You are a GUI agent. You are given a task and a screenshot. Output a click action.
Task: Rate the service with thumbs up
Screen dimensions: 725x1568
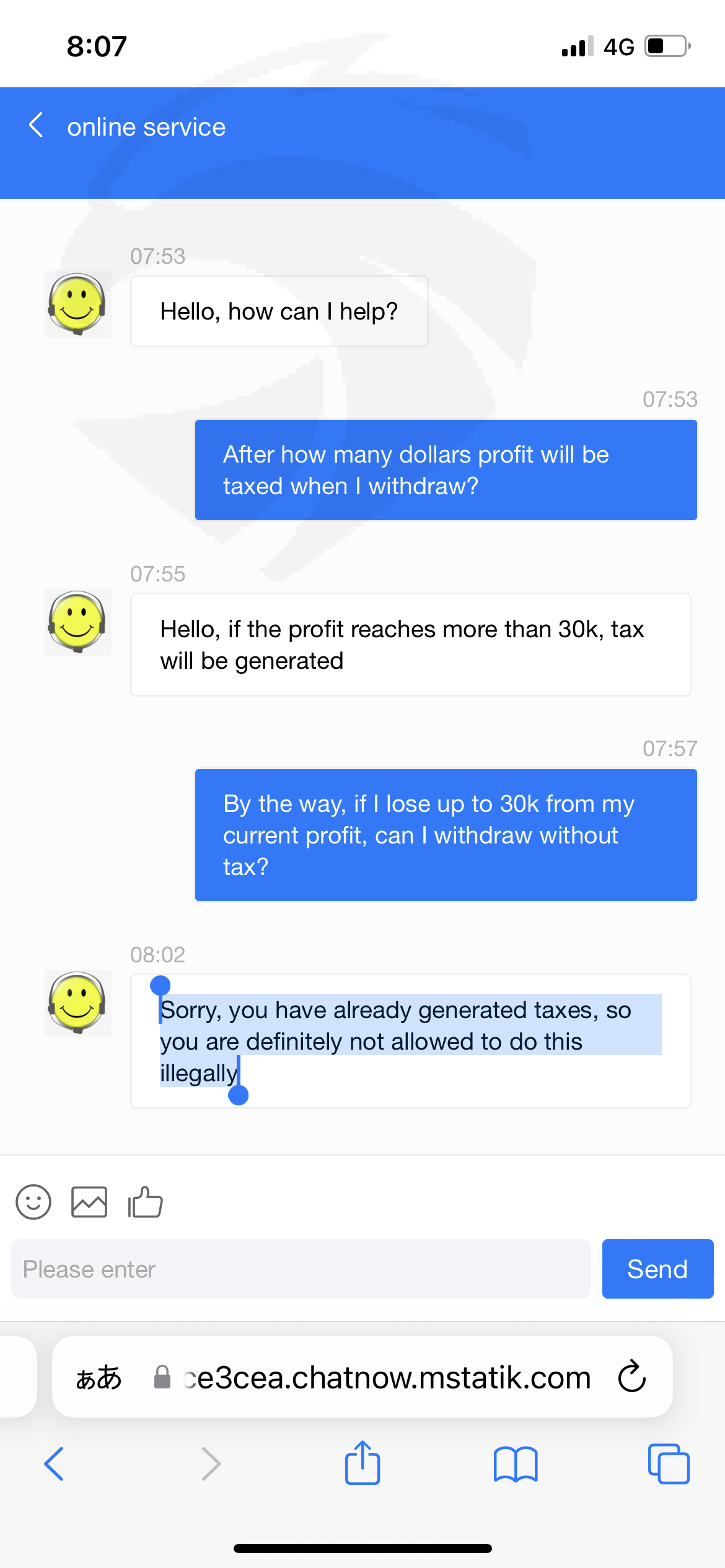[x=145, y=1202]
